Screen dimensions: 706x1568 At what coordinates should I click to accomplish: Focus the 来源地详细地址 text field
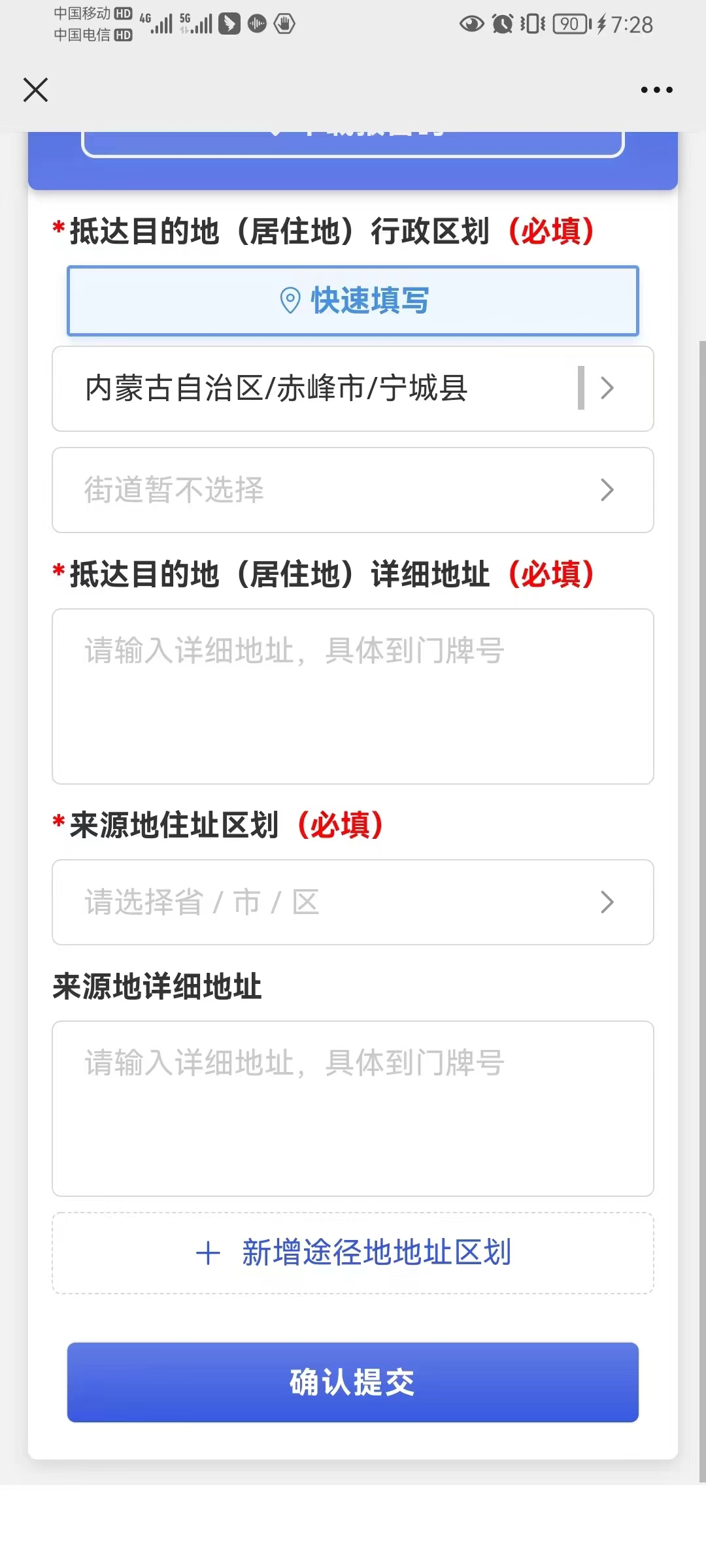point(353,1108)
